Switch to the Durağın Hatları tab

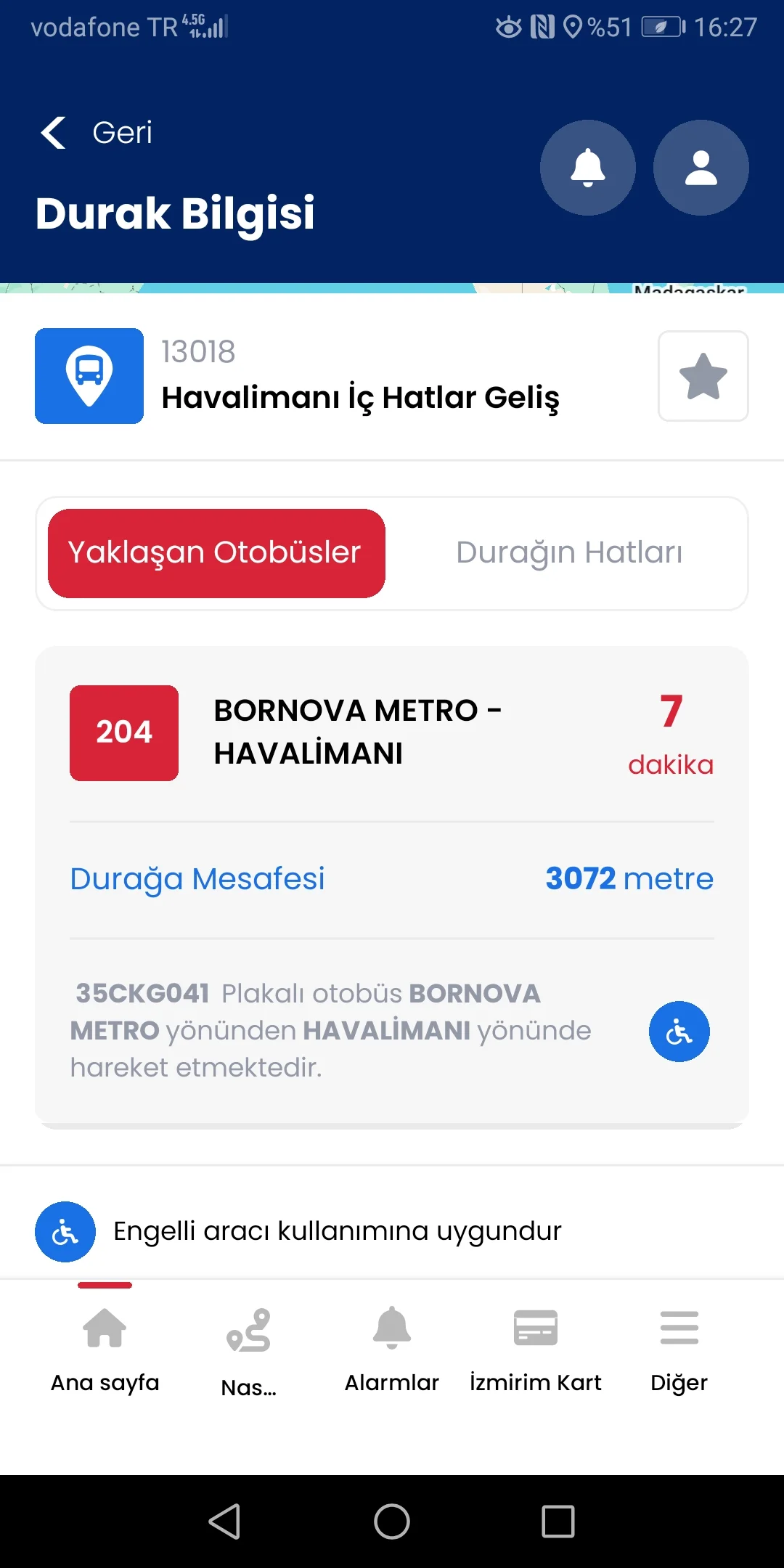point(569,552)
